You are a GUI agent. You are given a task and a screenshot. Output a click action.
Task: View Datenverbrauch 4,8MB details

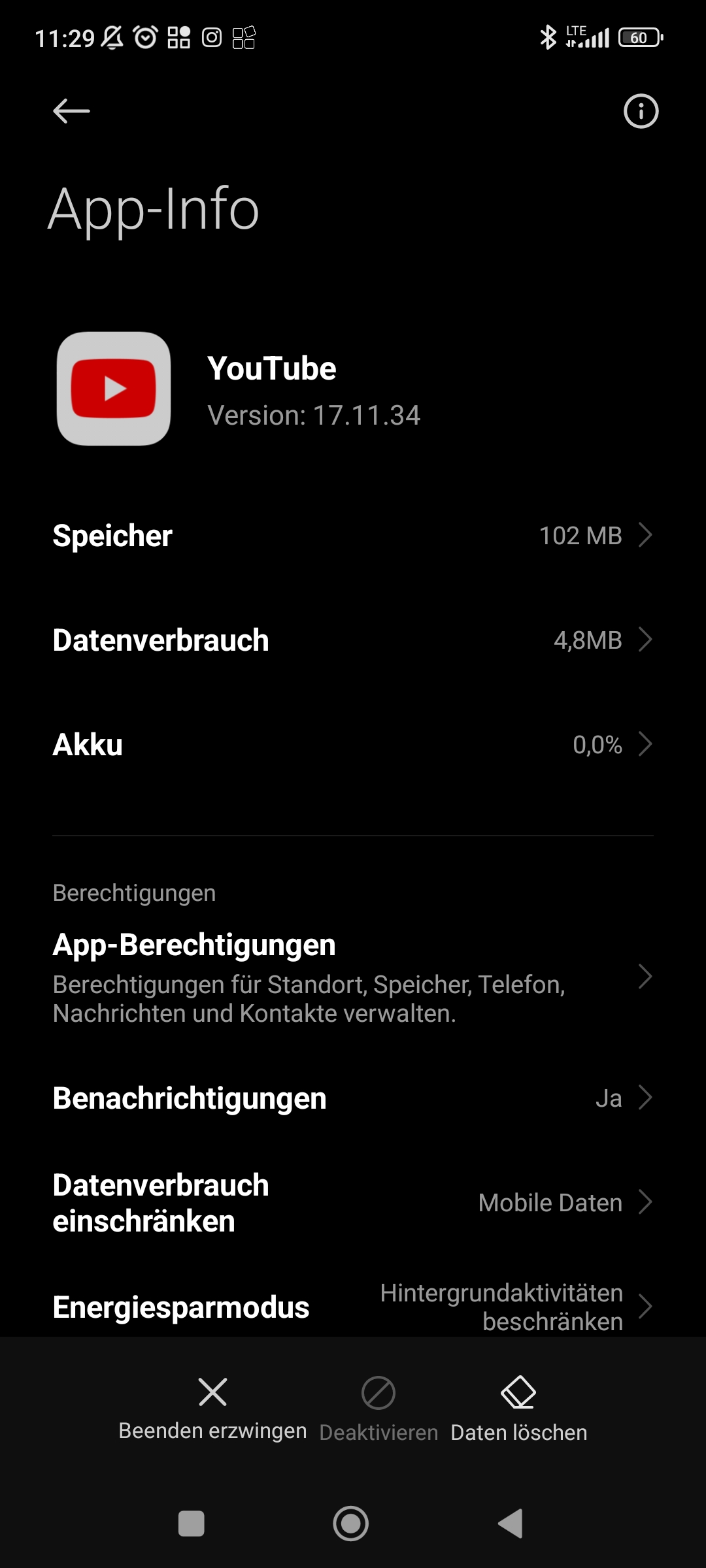(353, 640)
